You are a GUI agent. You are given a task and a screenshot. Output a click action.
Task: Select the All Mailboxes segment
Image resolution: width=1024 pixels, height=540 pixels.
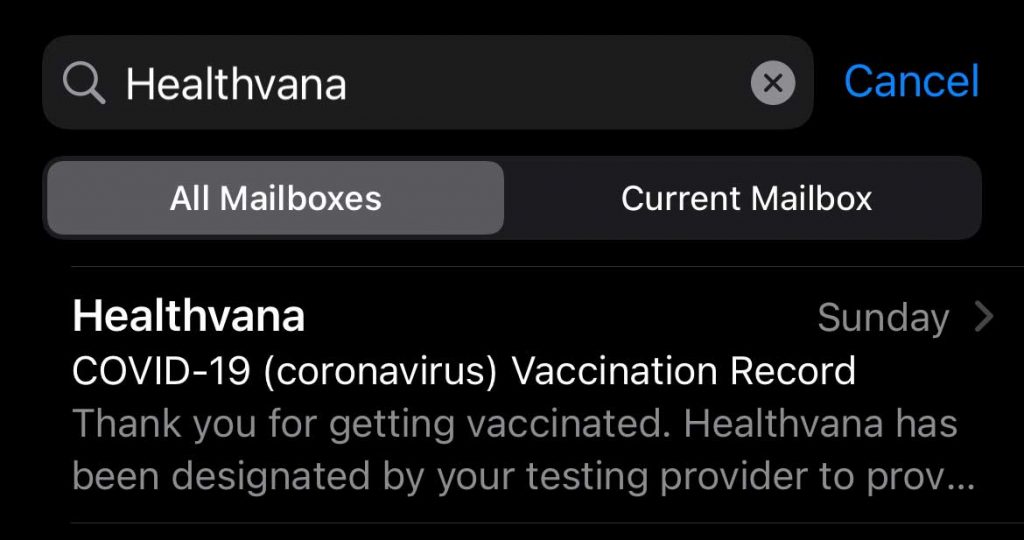[275, 198]
